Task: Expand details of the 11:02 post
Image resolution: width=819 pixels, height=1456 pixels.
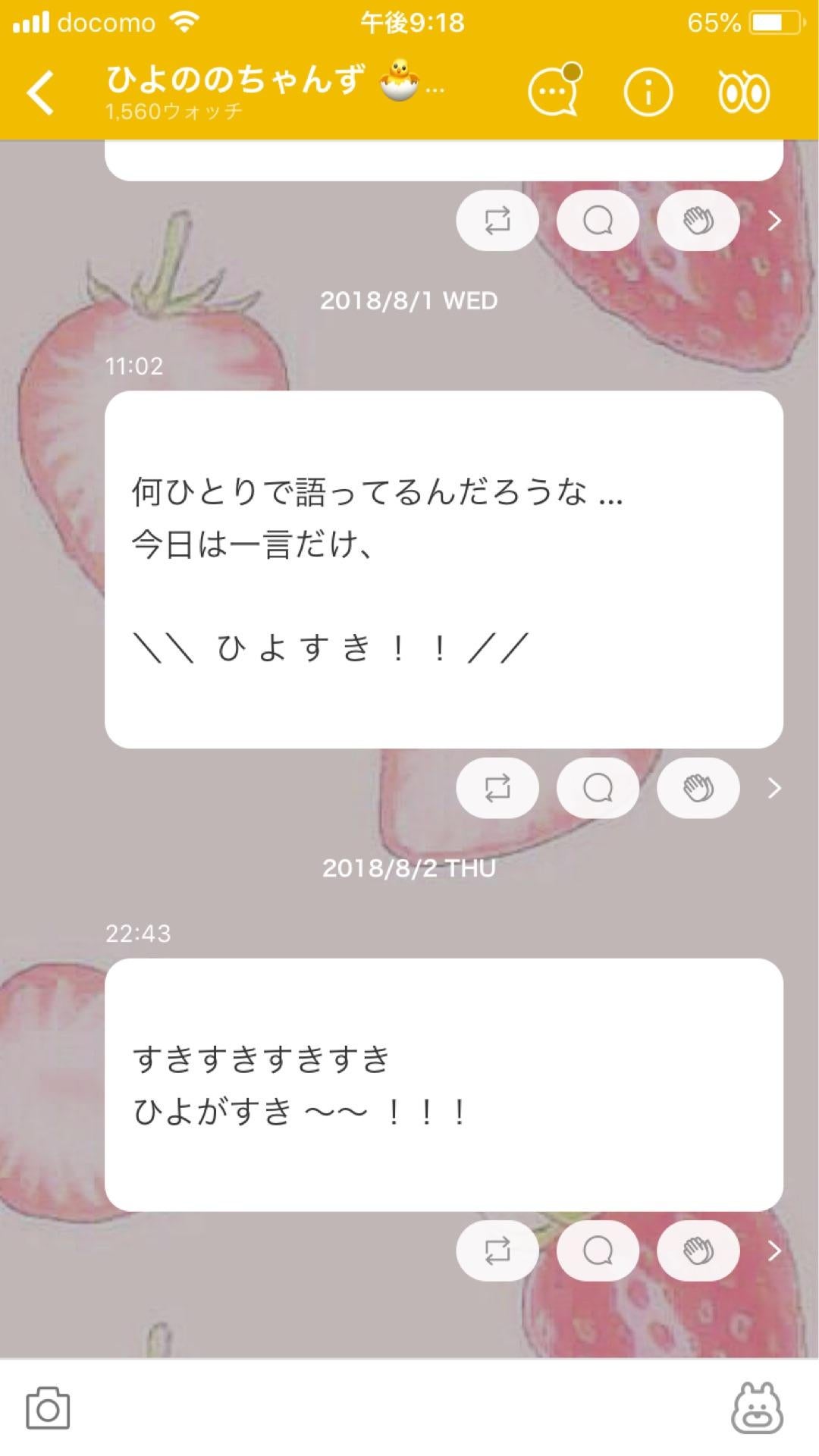Action: click(775, 789)
